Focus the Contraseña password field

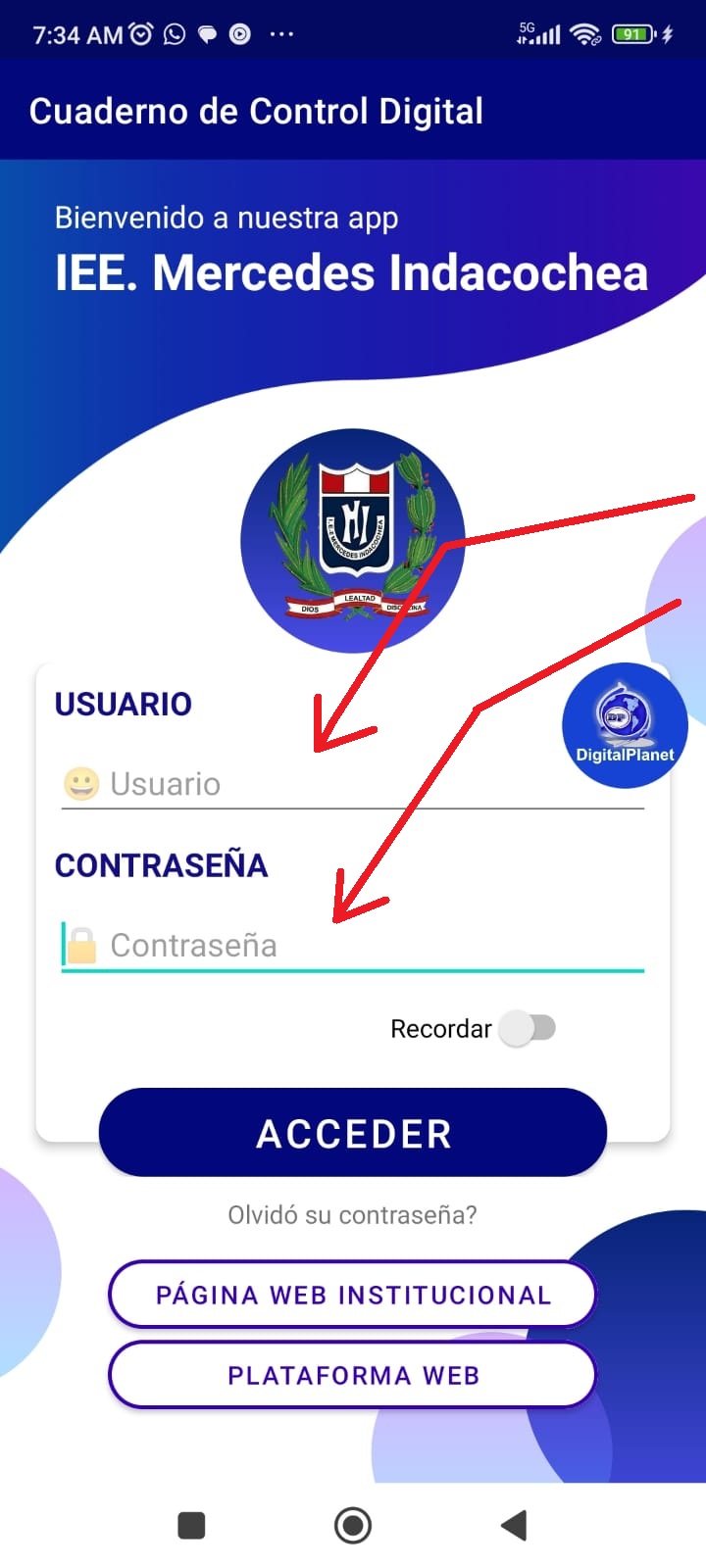[373, 946]
